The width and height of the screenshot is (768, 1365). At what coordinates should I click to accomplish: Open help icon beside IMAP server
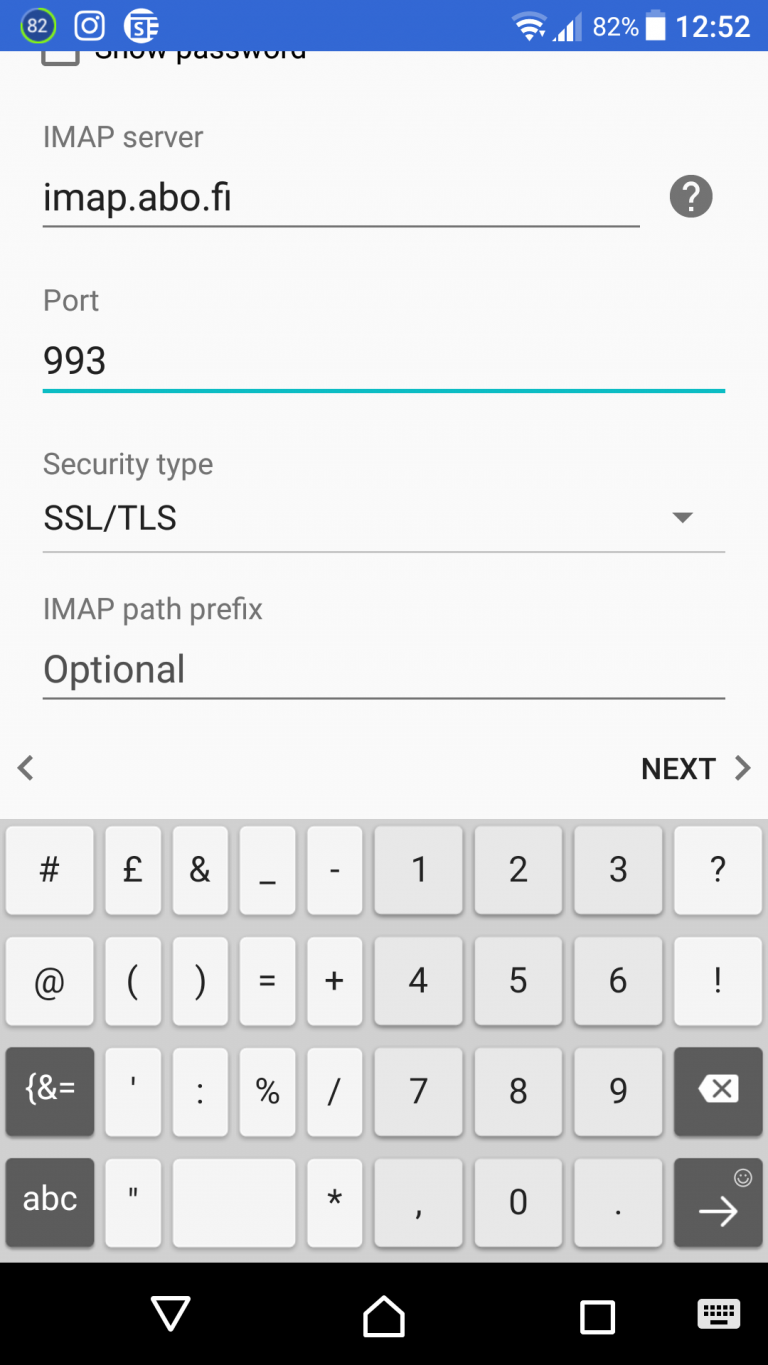click(691, 196)
